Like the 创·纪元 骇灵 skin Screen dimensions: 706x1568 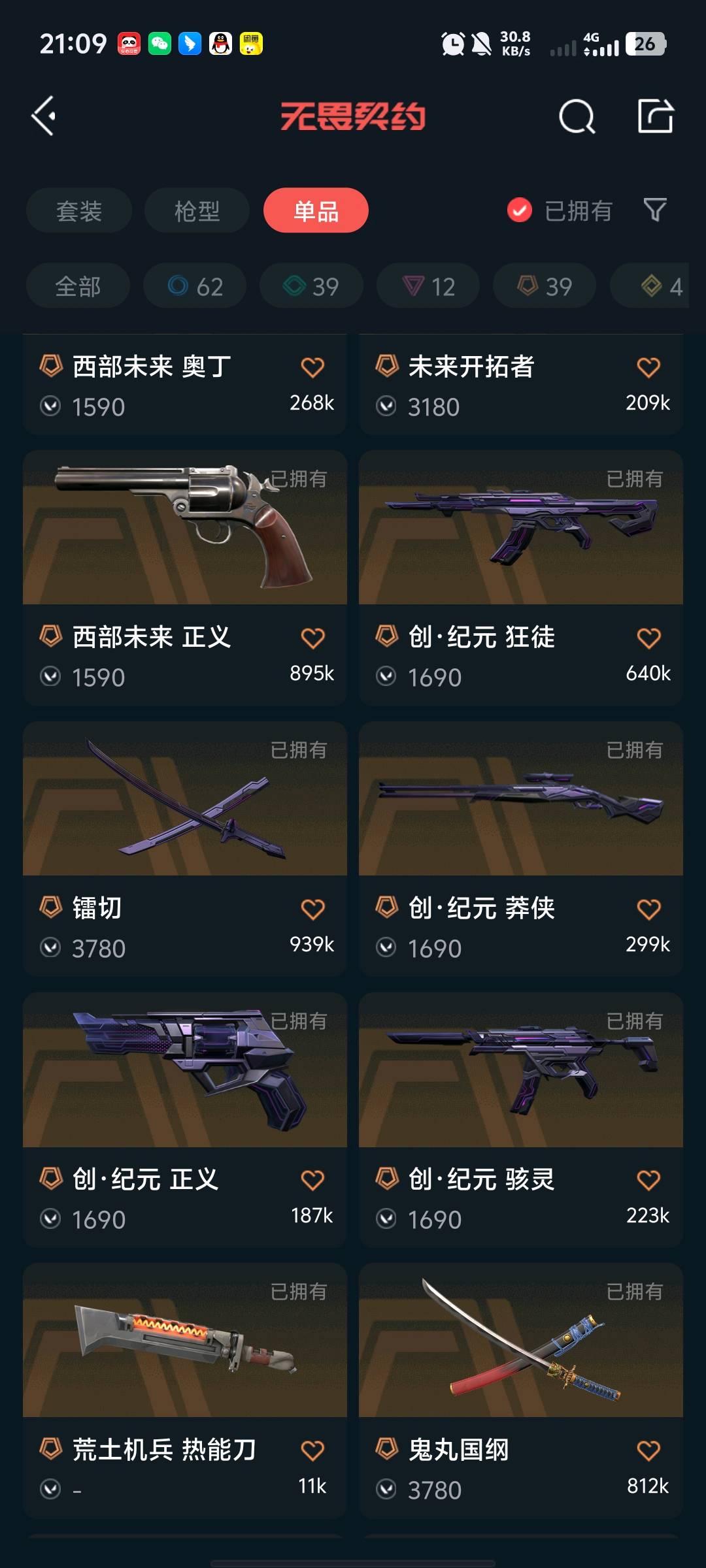(x=648, y=1180)
